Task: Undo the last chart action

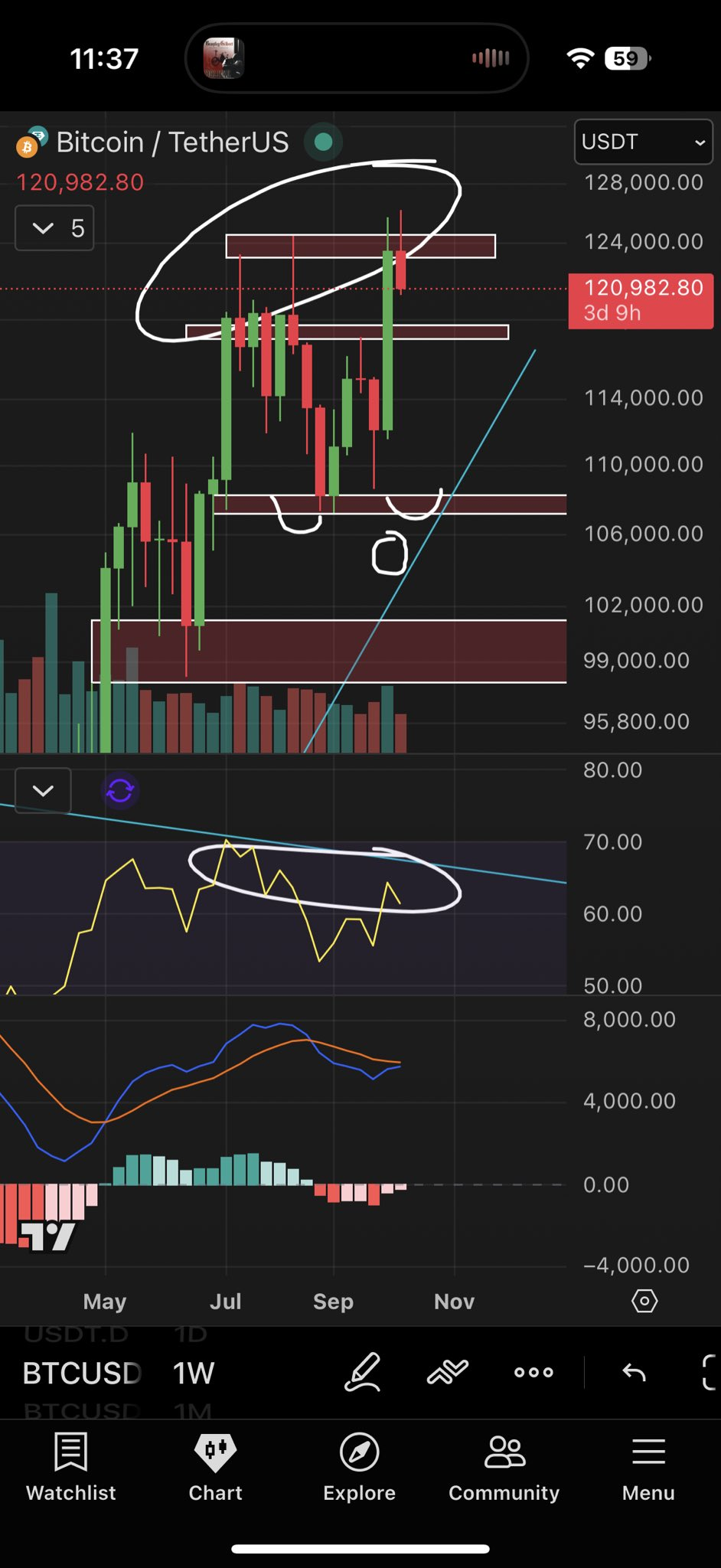Action: tap(634, 1372)
